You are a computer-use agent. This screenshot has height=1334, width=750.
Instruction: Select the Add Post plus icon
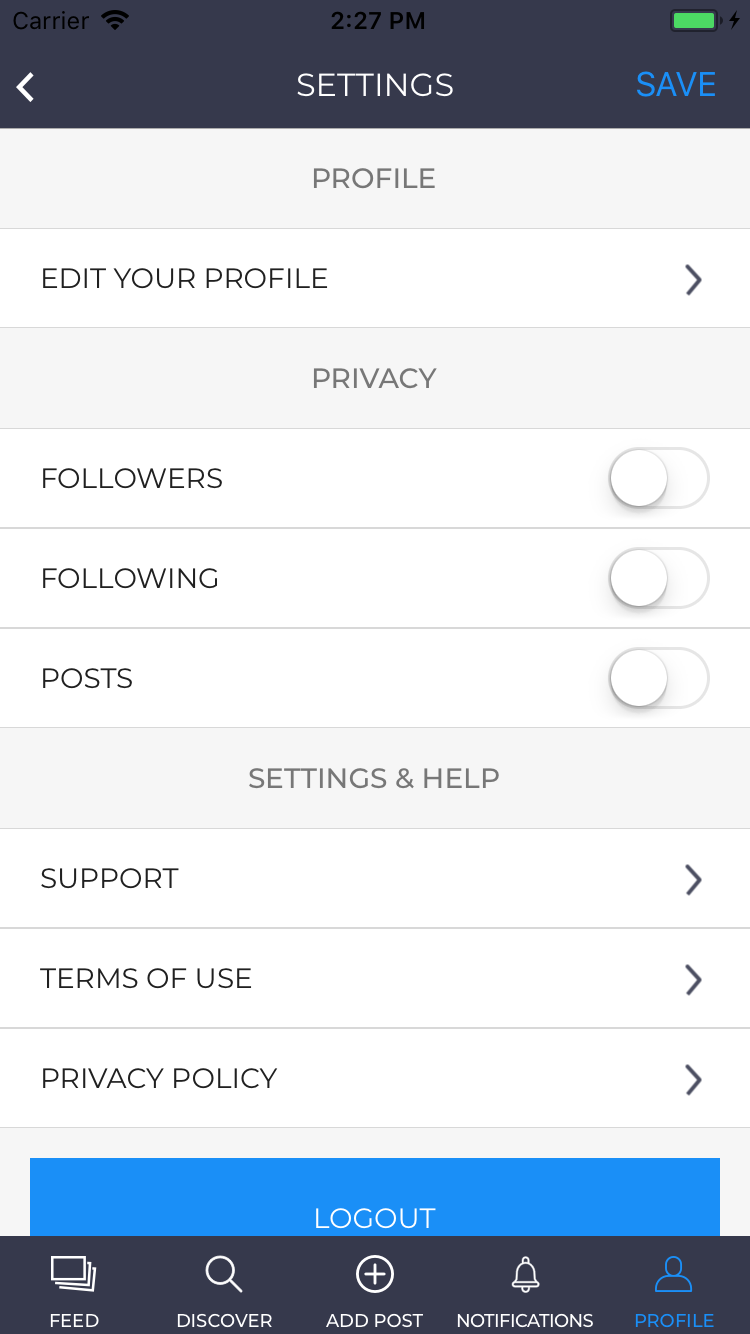pos(374,1275)
